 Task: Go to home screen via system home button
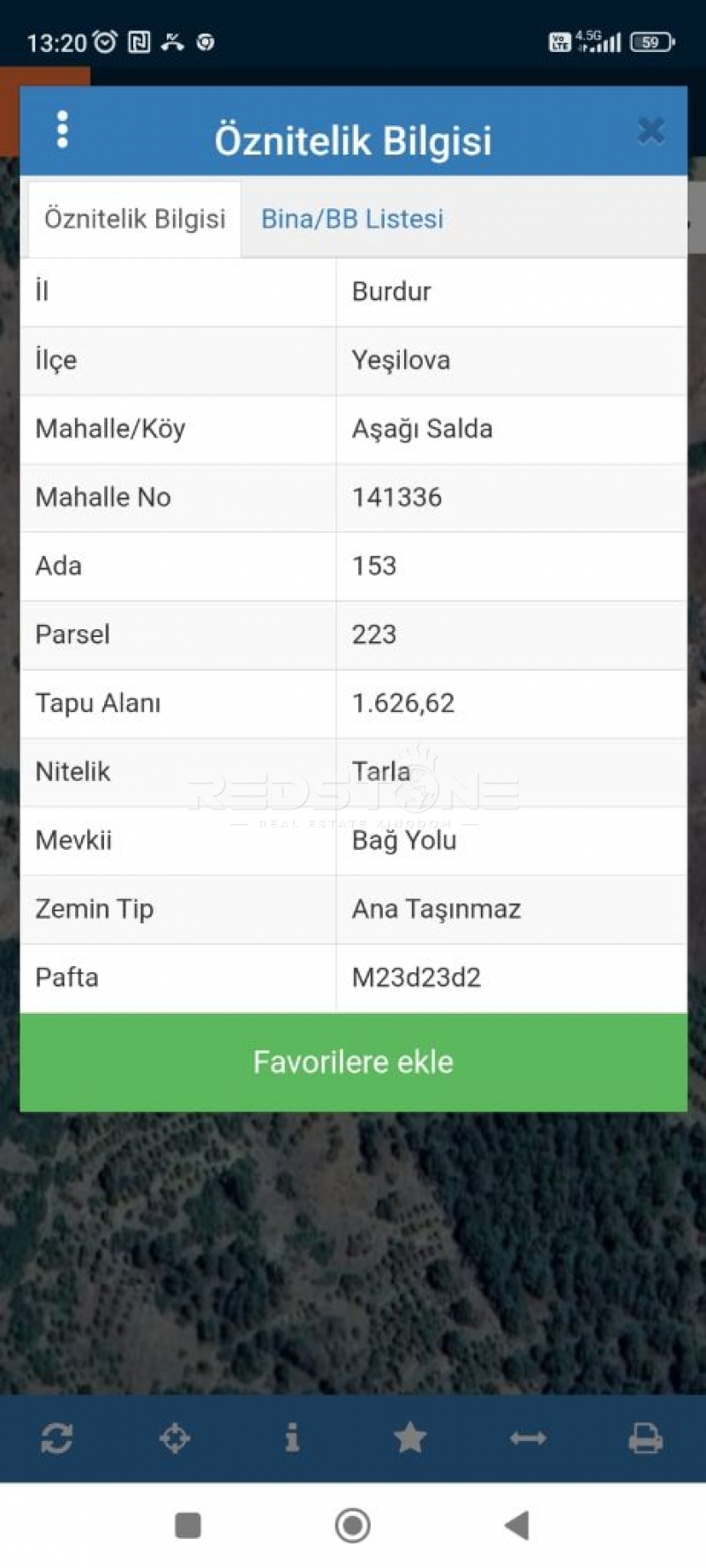(x=353, y=1524)
